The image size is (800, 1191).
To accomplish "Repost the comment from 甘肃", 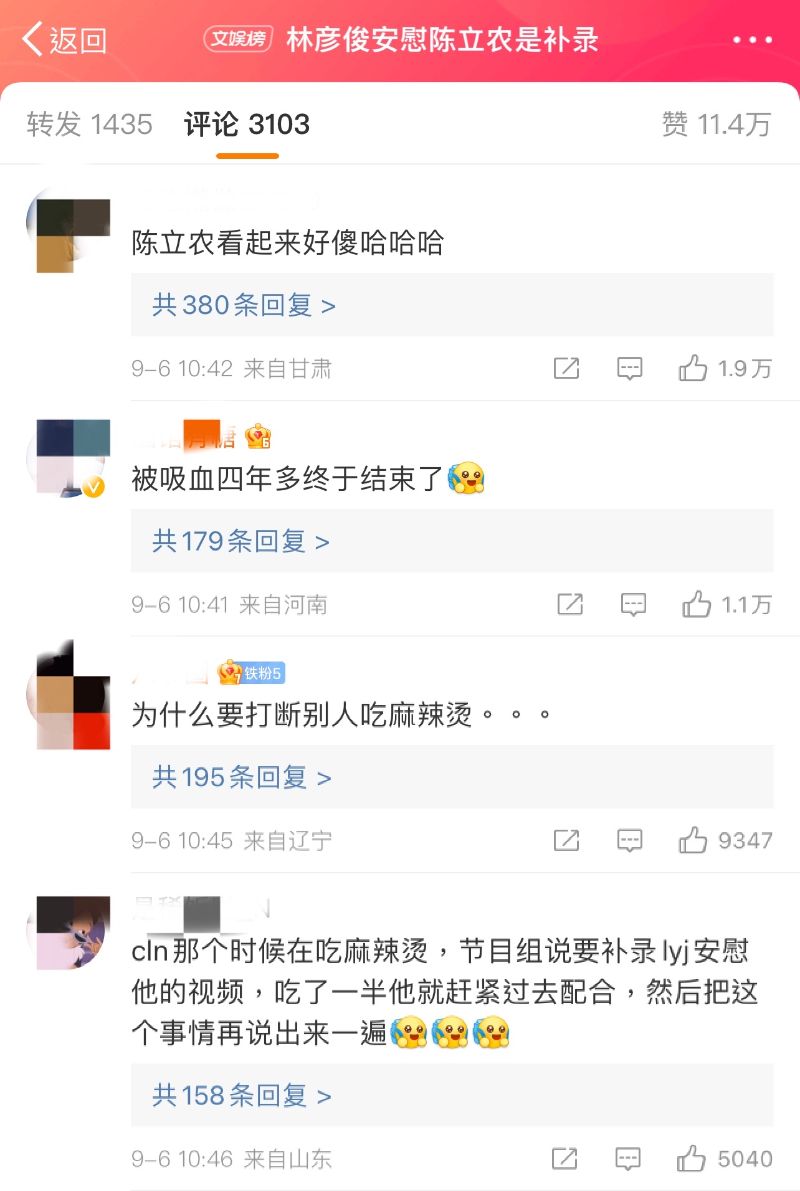I will pyautogui.click(x=566, y=369).
